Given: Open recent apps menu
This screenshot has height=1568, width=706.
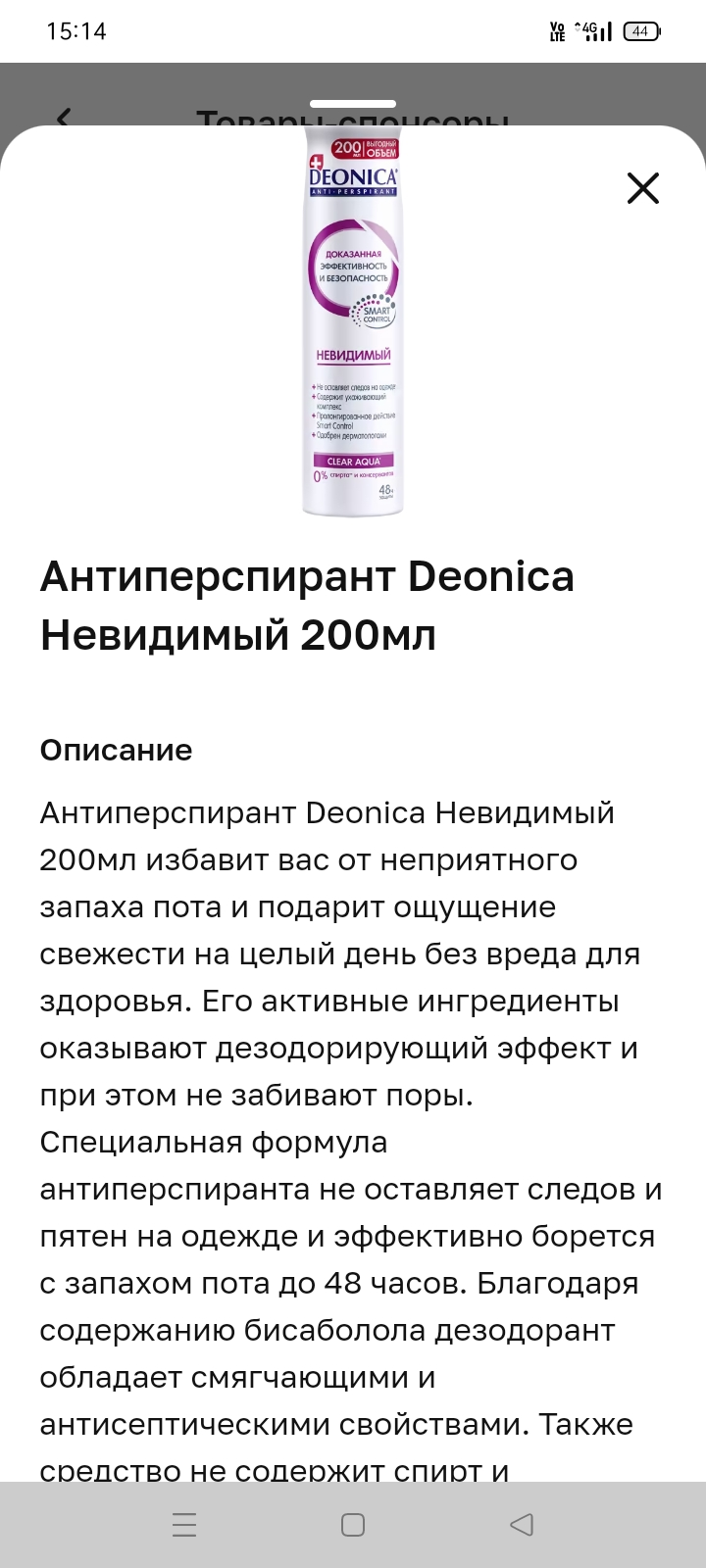Looking at the screenshot, I should coord(184,1524).
